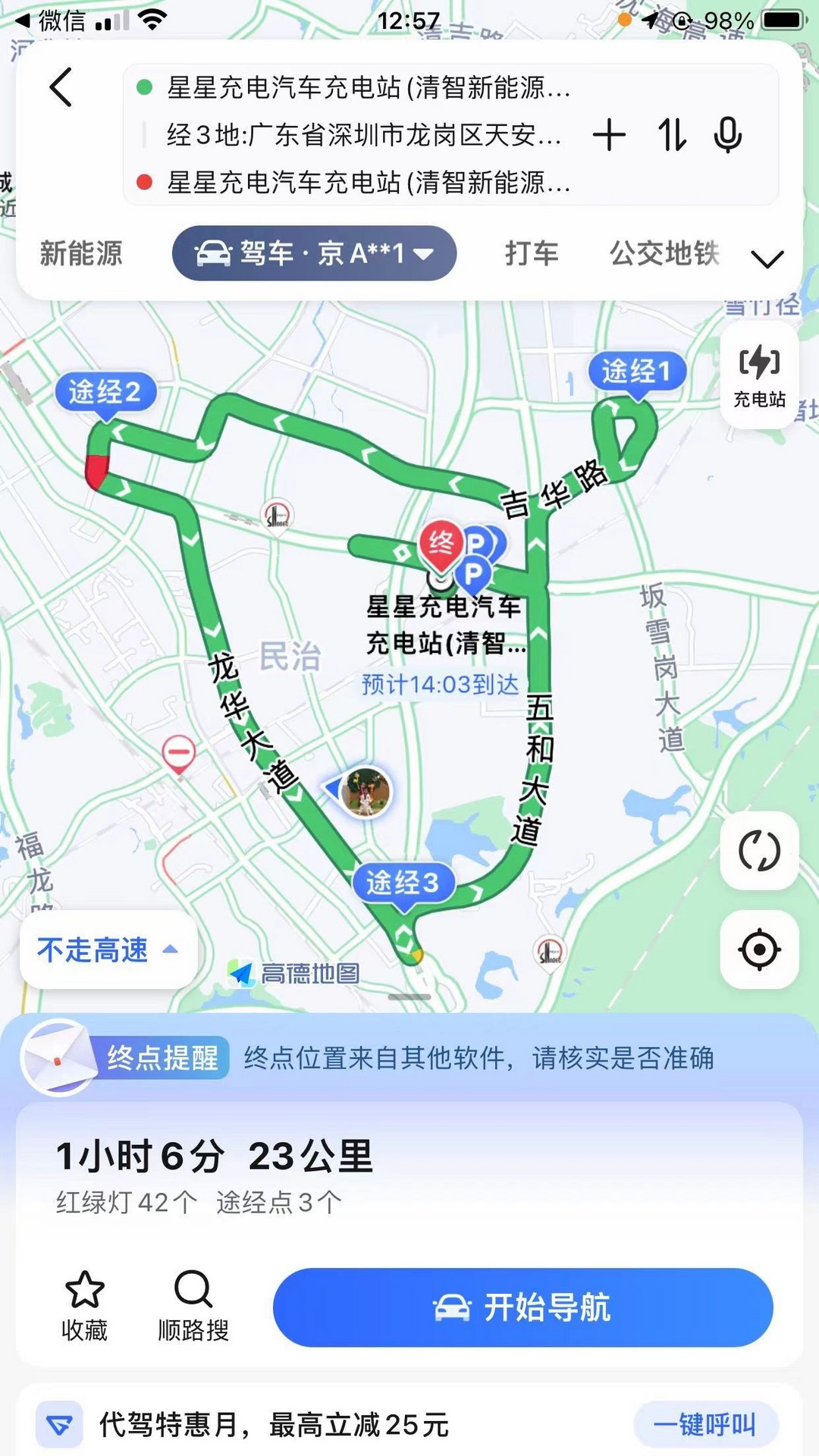
Task: Recenter map on current location
Action: click(x=759, y=949)
